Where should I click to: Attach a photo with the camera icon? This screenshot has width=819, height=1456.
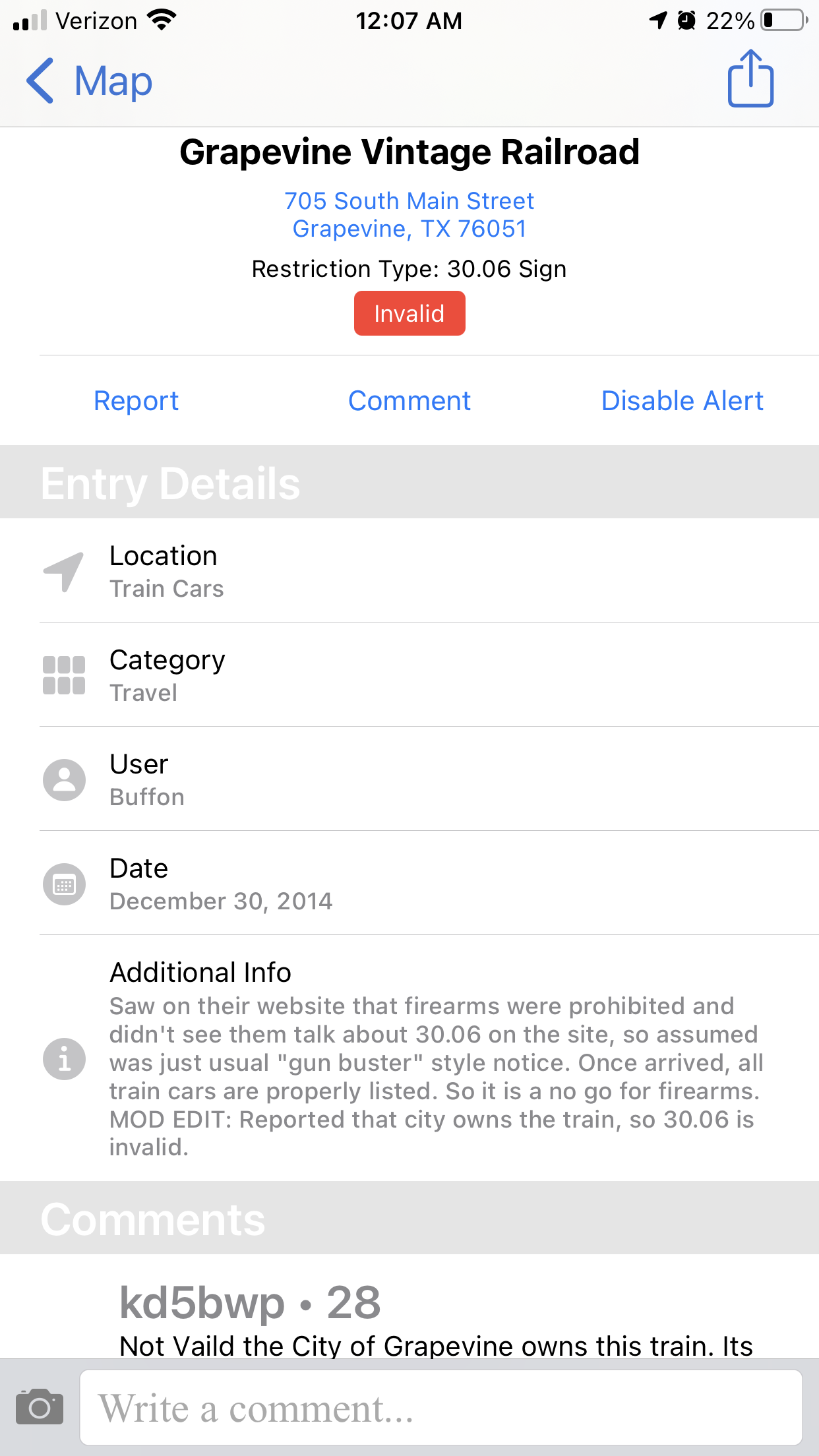[40, 1407]
